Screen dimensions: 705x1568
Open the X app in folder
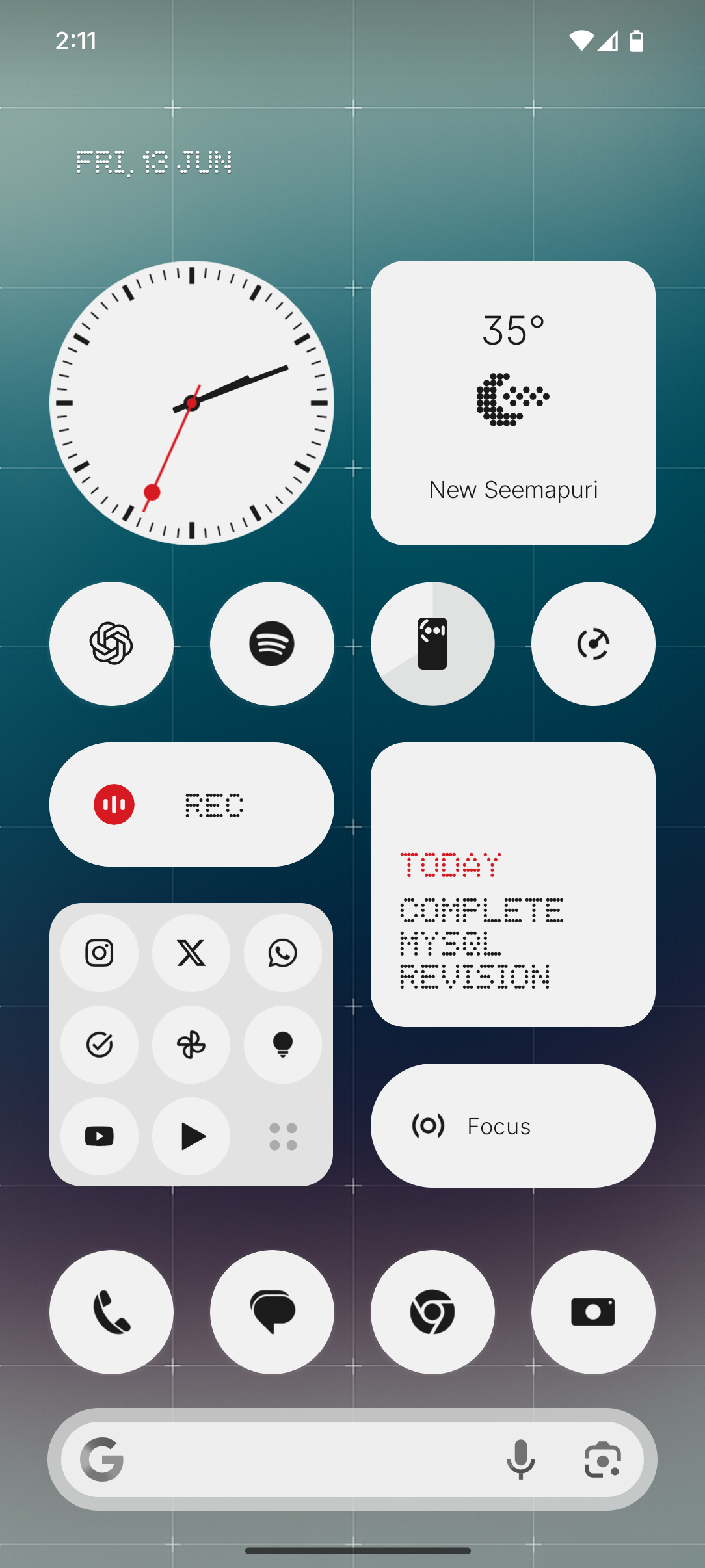click(191, 953)
